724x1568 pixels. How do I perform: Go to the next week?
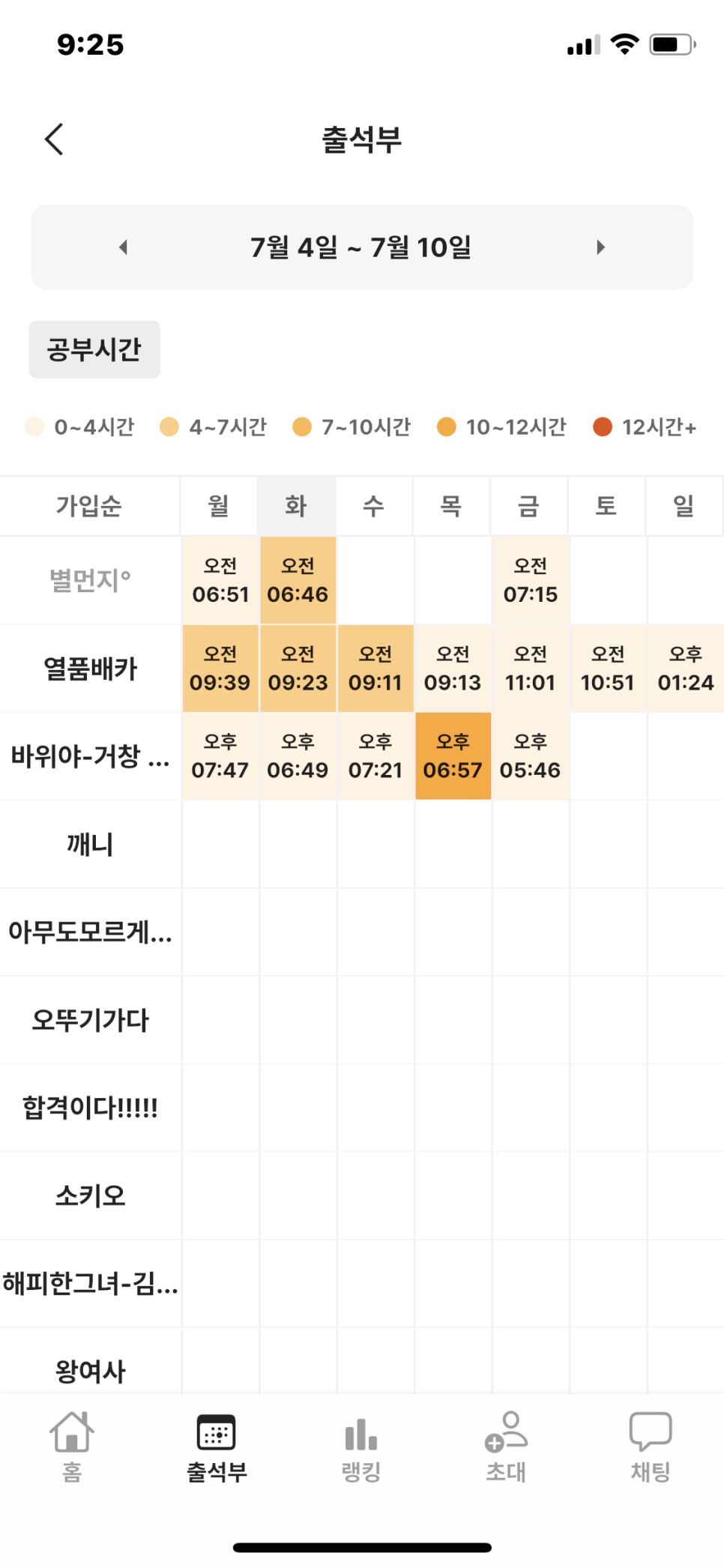click(600, 247)
